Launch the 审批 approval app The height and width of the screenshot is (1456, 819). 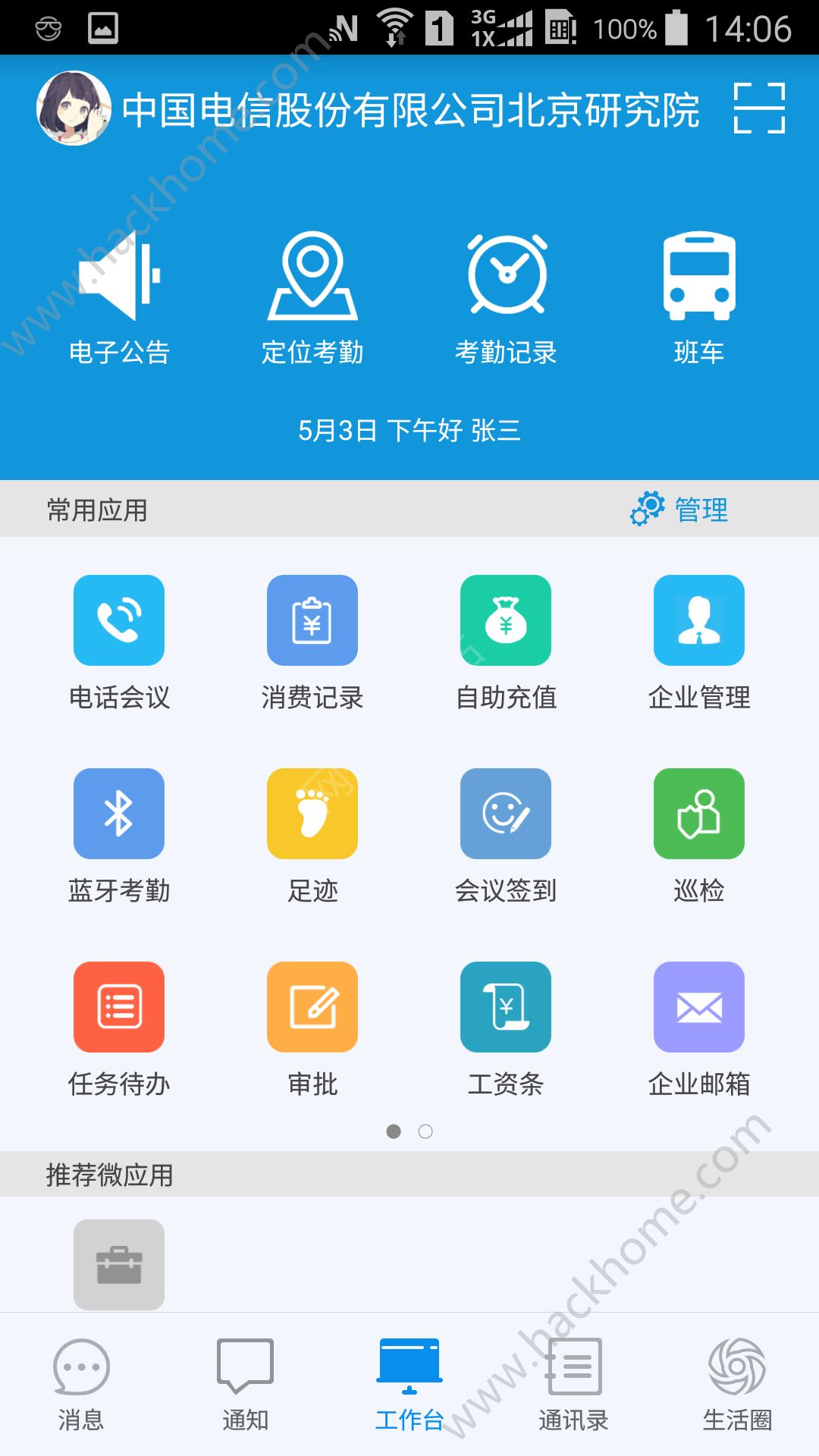312,1007
